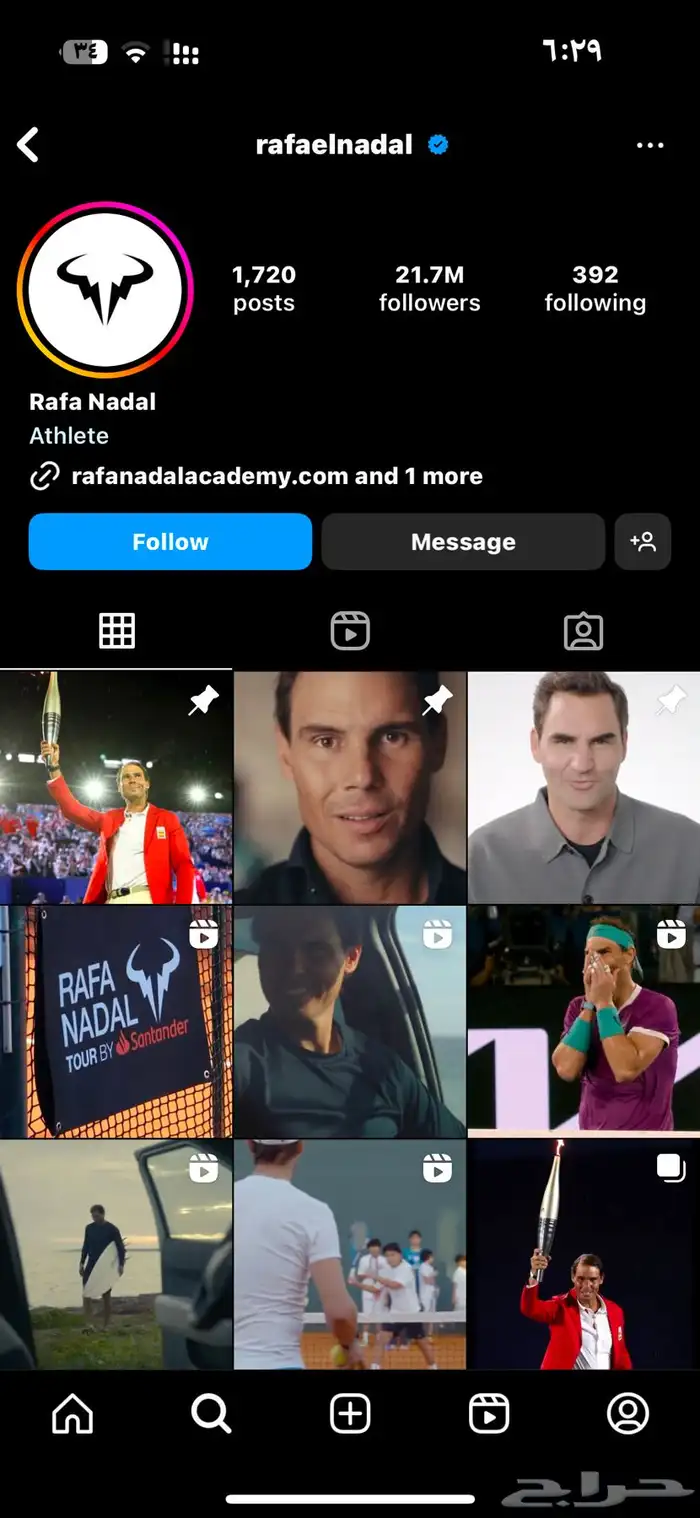Open the surfboard beach reel
This screenshot has height=1518, width=700.
pyautogui.click(x=115, y=1255)
